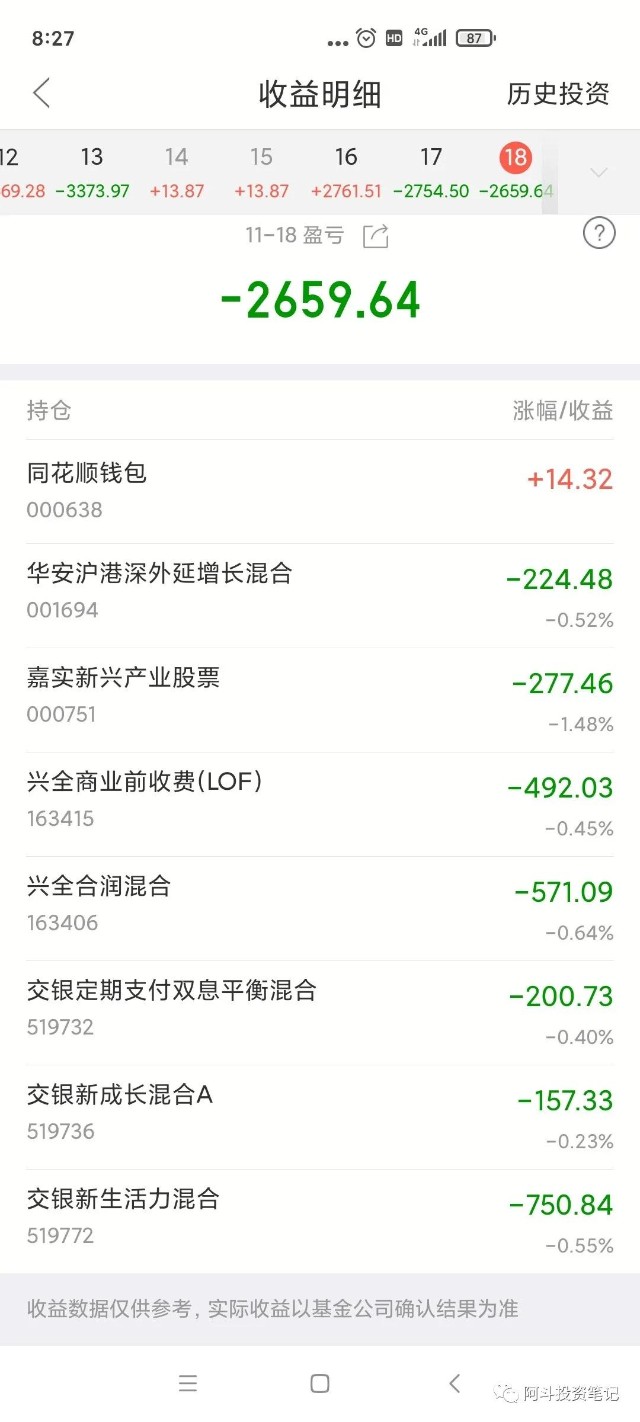Select date 13 in the date strip
The height and width of the screenshot is (1422, 640).
(x=92, y=172)
